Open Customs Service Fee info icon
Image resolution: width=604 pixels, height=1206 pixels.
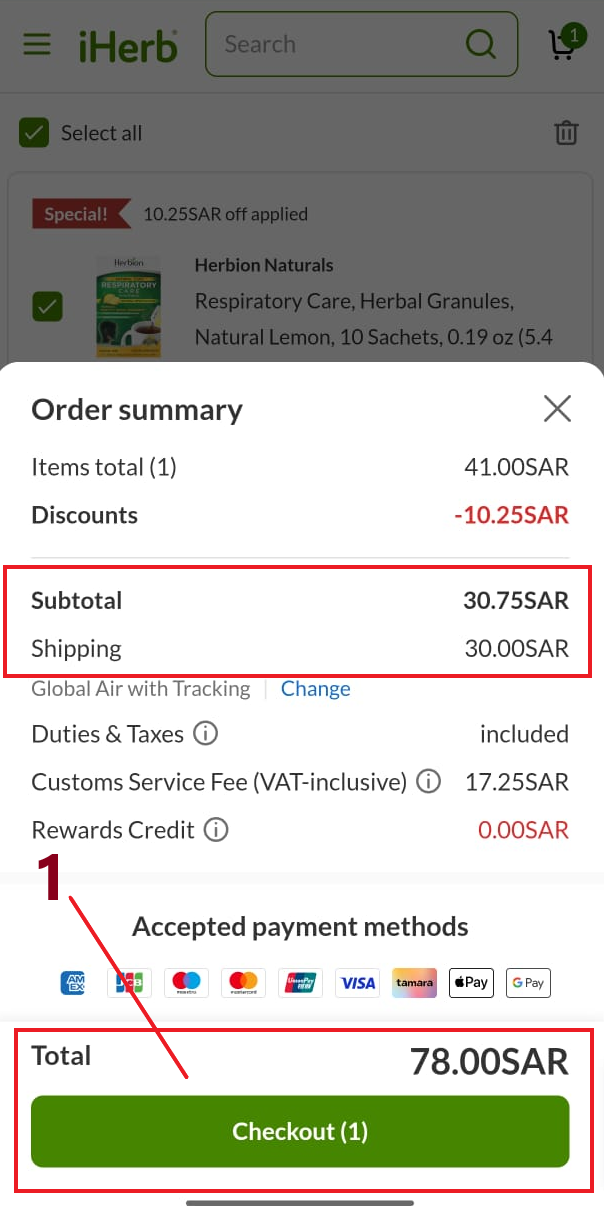click(x=428, y=782)
